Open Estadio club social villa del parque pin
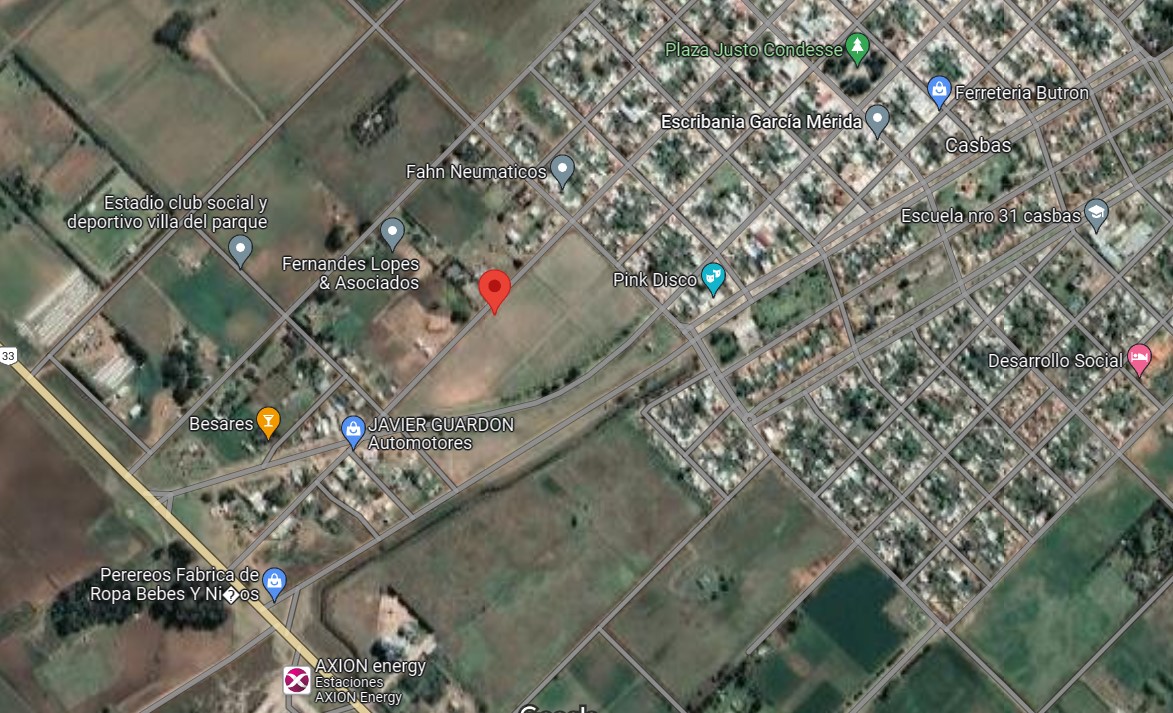Viewport: 1173px width, 713px height. [239, 250]
